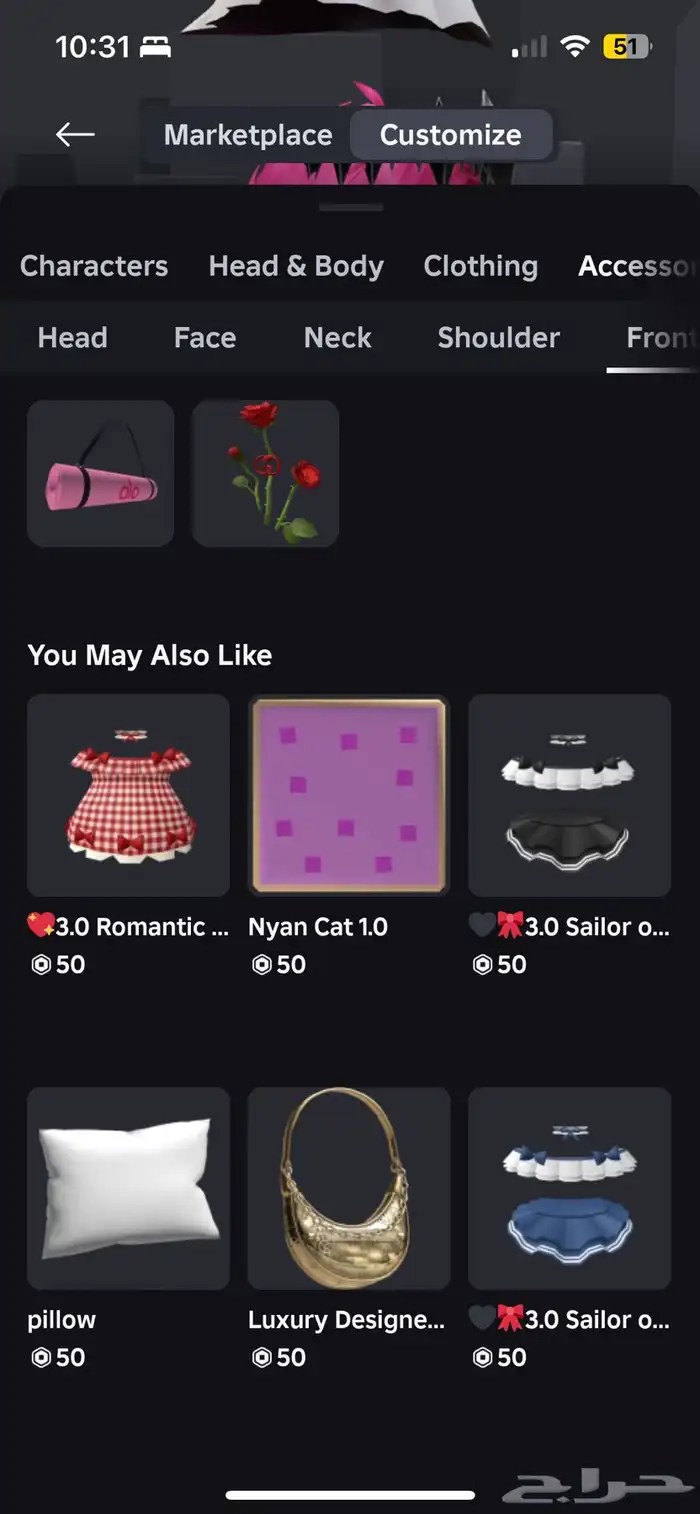Show Shoulder accessories

pos(499,338)
